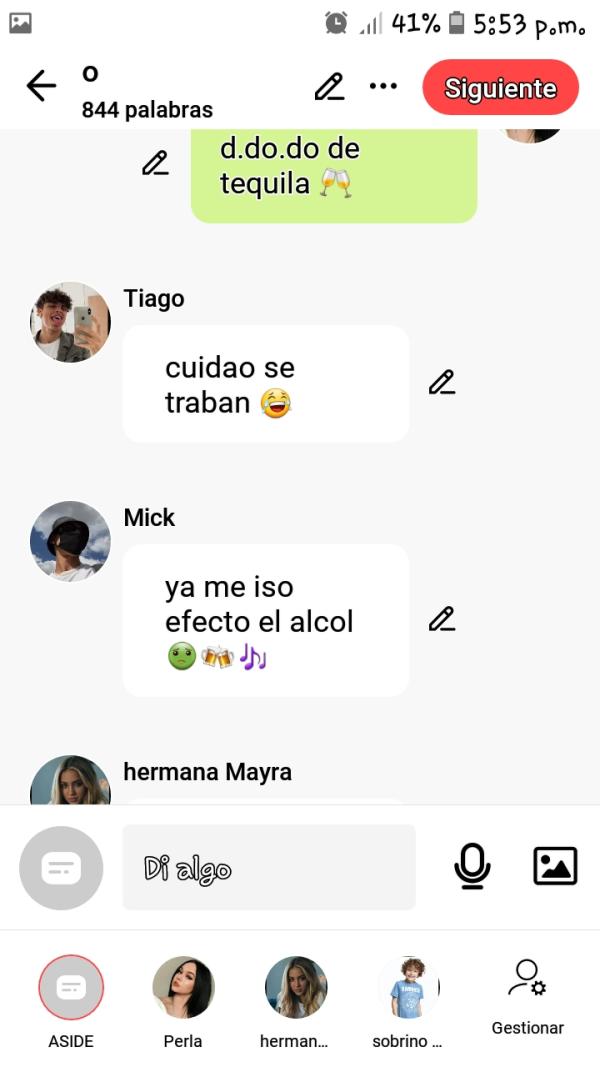600x1067 pixels.
Task: Record audio with the microphone icon
Action: (x=472, y=866)
